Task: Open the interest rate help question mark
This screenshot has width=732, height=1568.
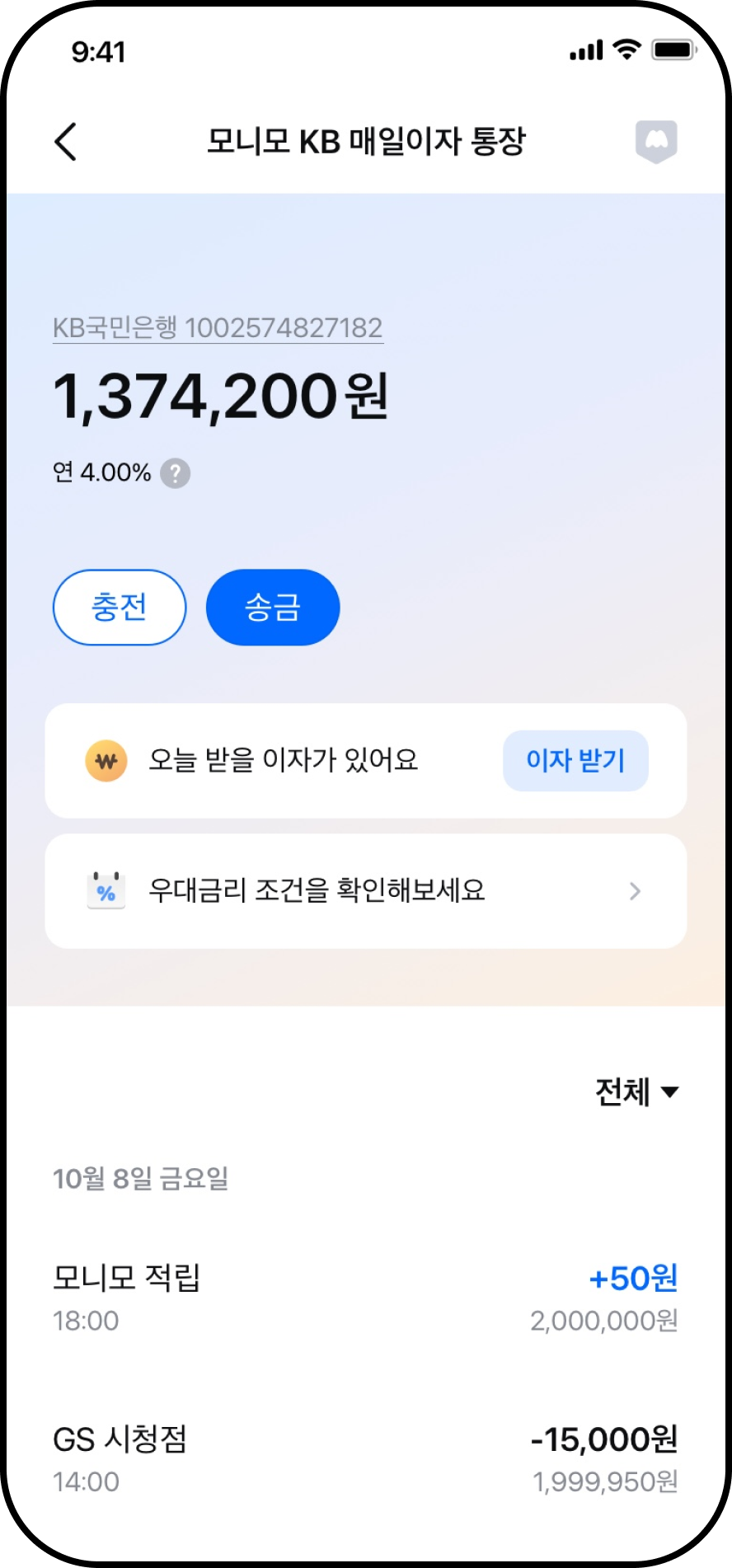Action: click(175, 474)
